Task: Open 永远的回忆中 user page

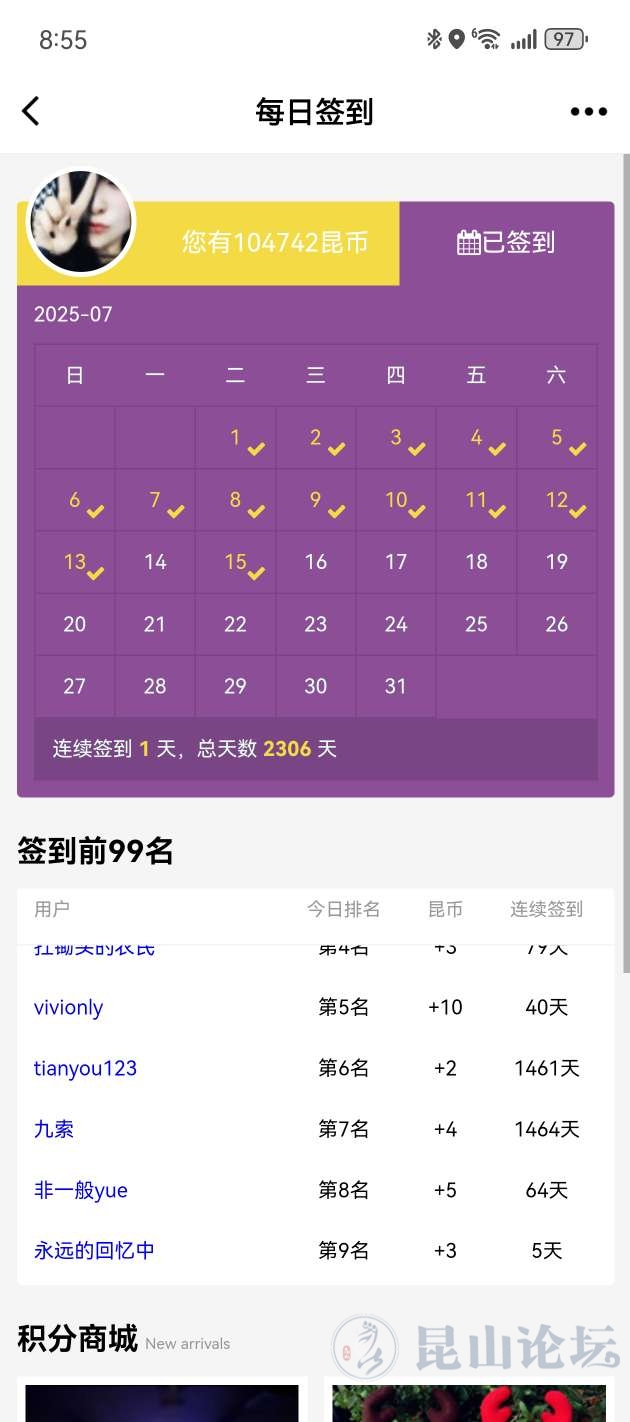Action: [94, 1250]
